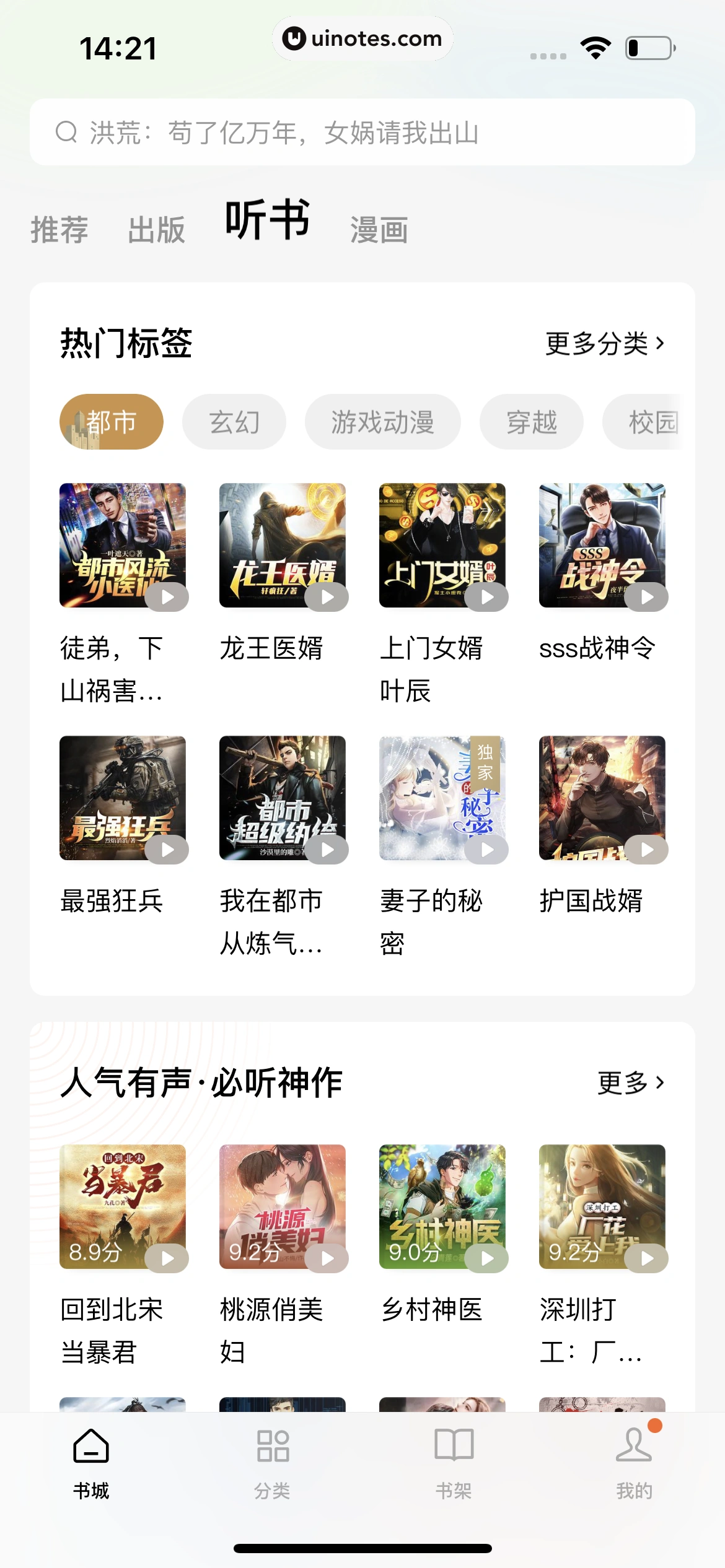
Task: Open the audiobook 龙王医婿
Action: 283,546
